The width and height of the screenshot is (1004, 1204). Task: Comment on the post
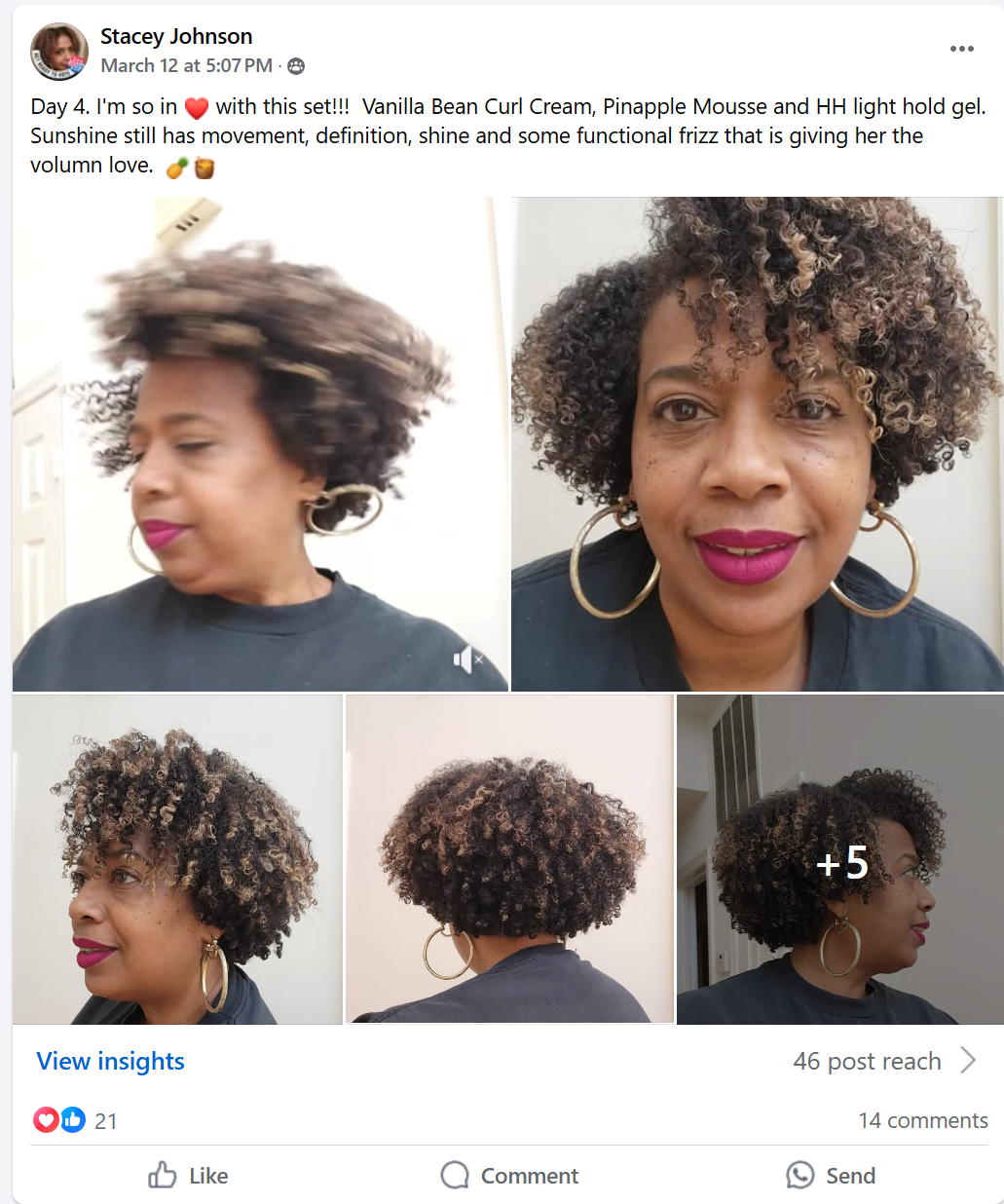(x=509, y=1176)
